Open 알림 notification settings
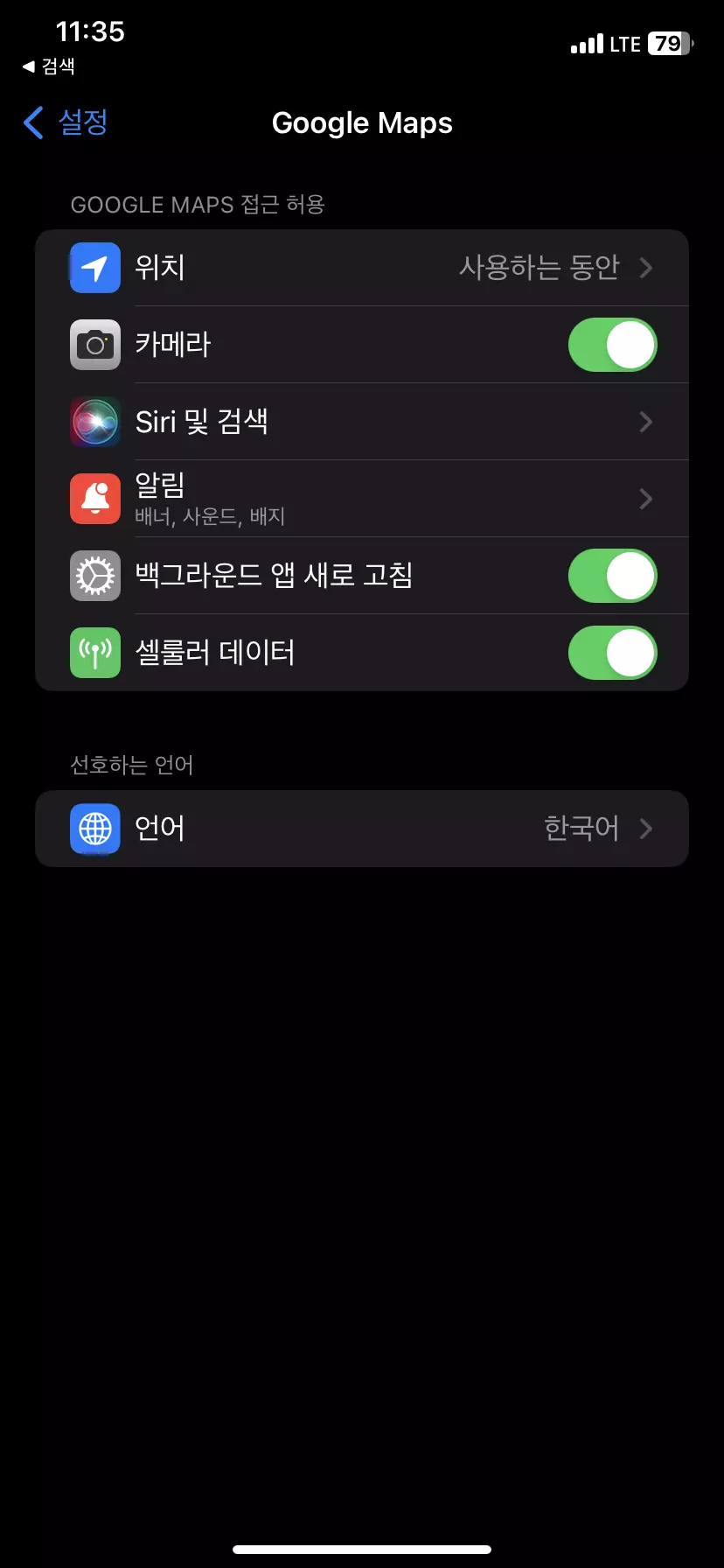 pos(645,499)
